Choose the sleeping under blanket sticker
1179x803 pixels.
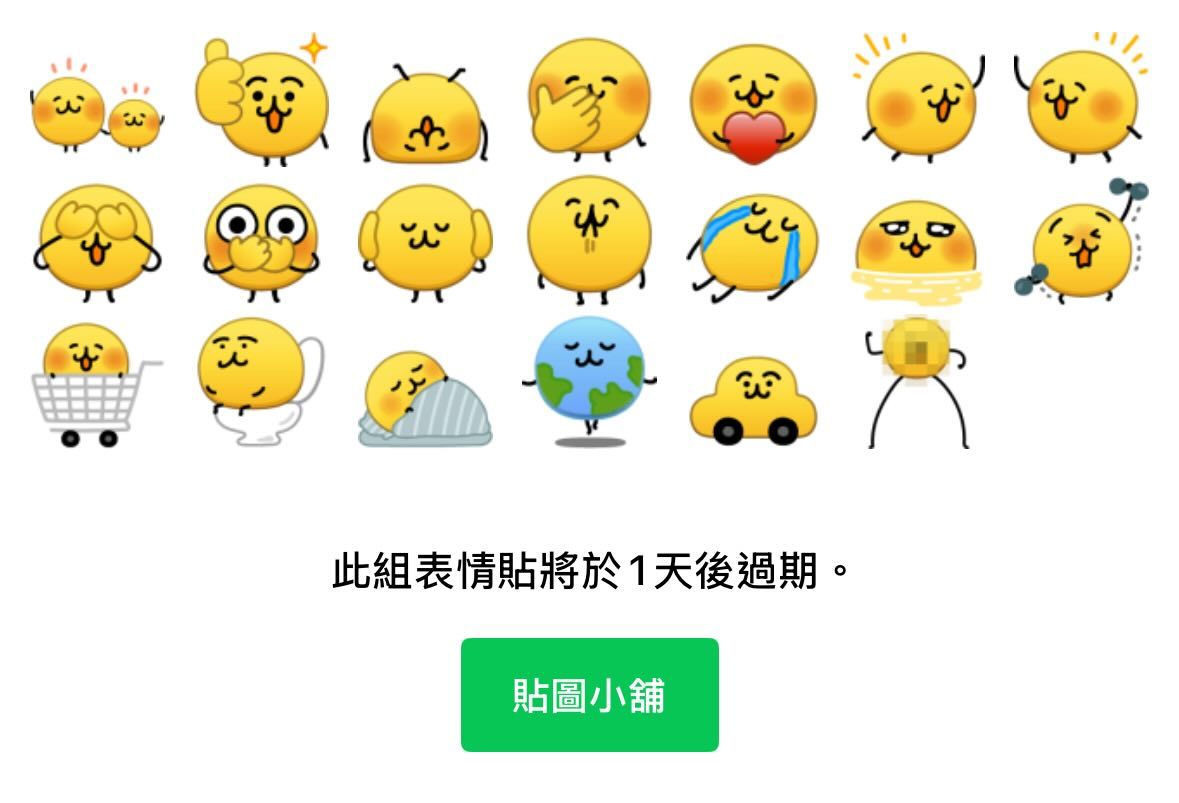(424, 398)
